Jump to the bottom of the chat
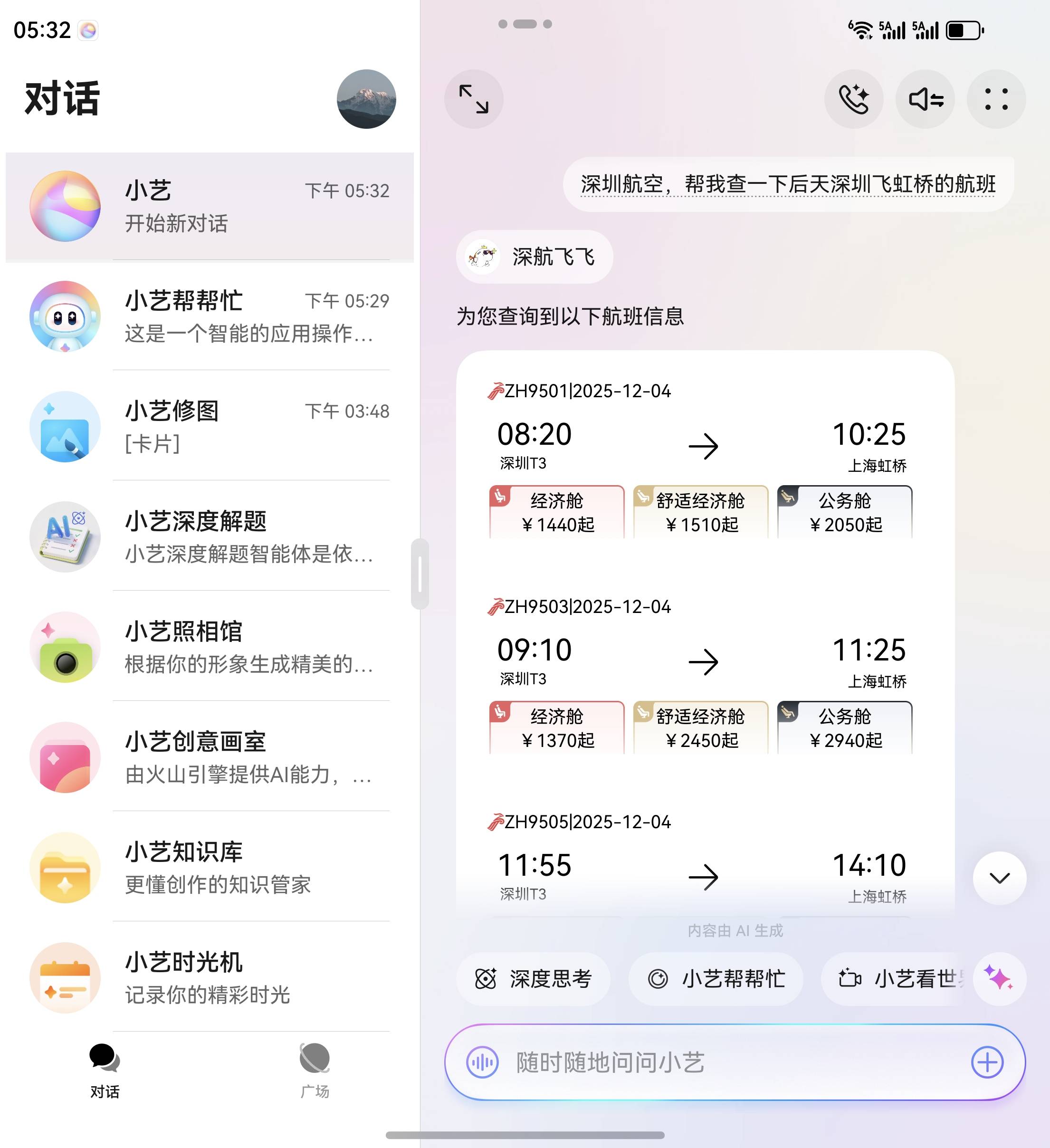 pyautogui.click(x=999, y=878)
